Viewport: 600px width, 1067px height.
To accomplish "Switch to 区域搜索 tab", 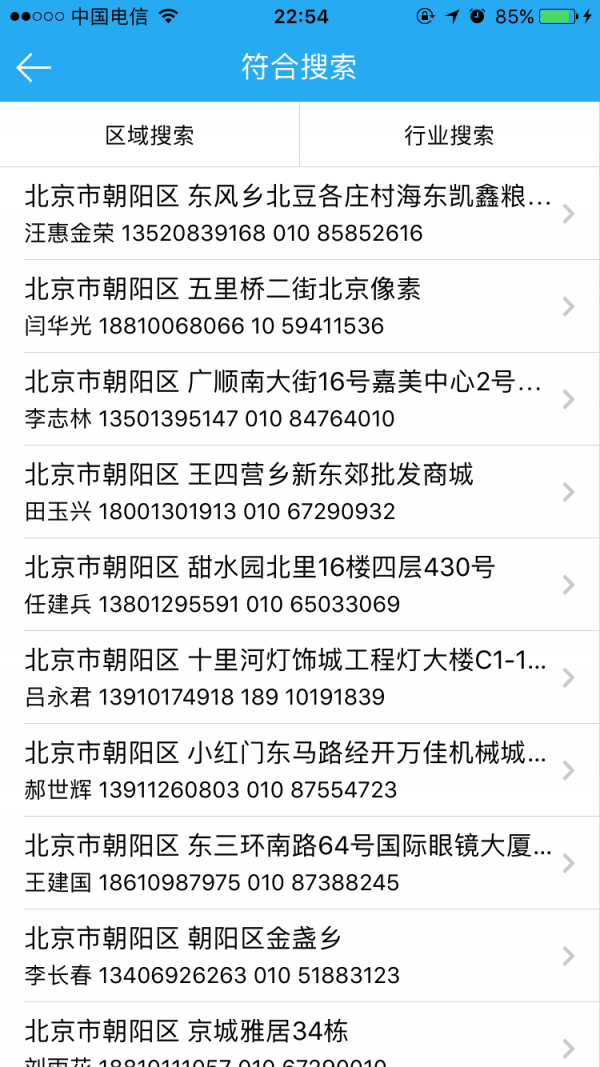I will pos(150,135).
